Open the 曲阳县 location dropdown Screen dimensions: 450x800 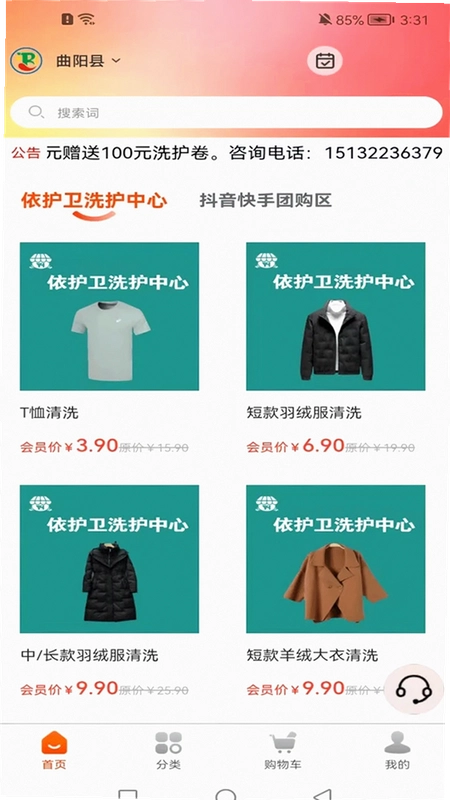tap(88, 61)
